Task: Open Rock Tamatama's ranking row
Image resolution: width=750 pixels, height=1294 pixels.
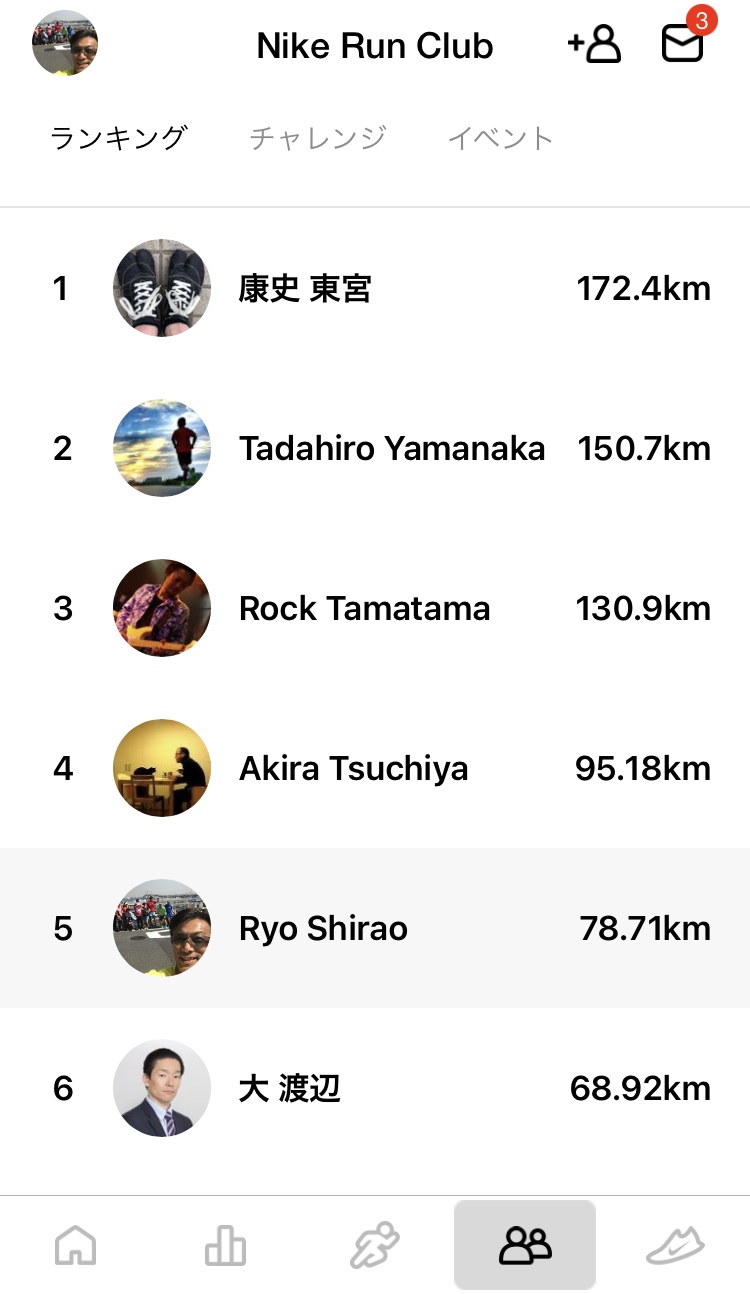Action: tap(375, 608)
